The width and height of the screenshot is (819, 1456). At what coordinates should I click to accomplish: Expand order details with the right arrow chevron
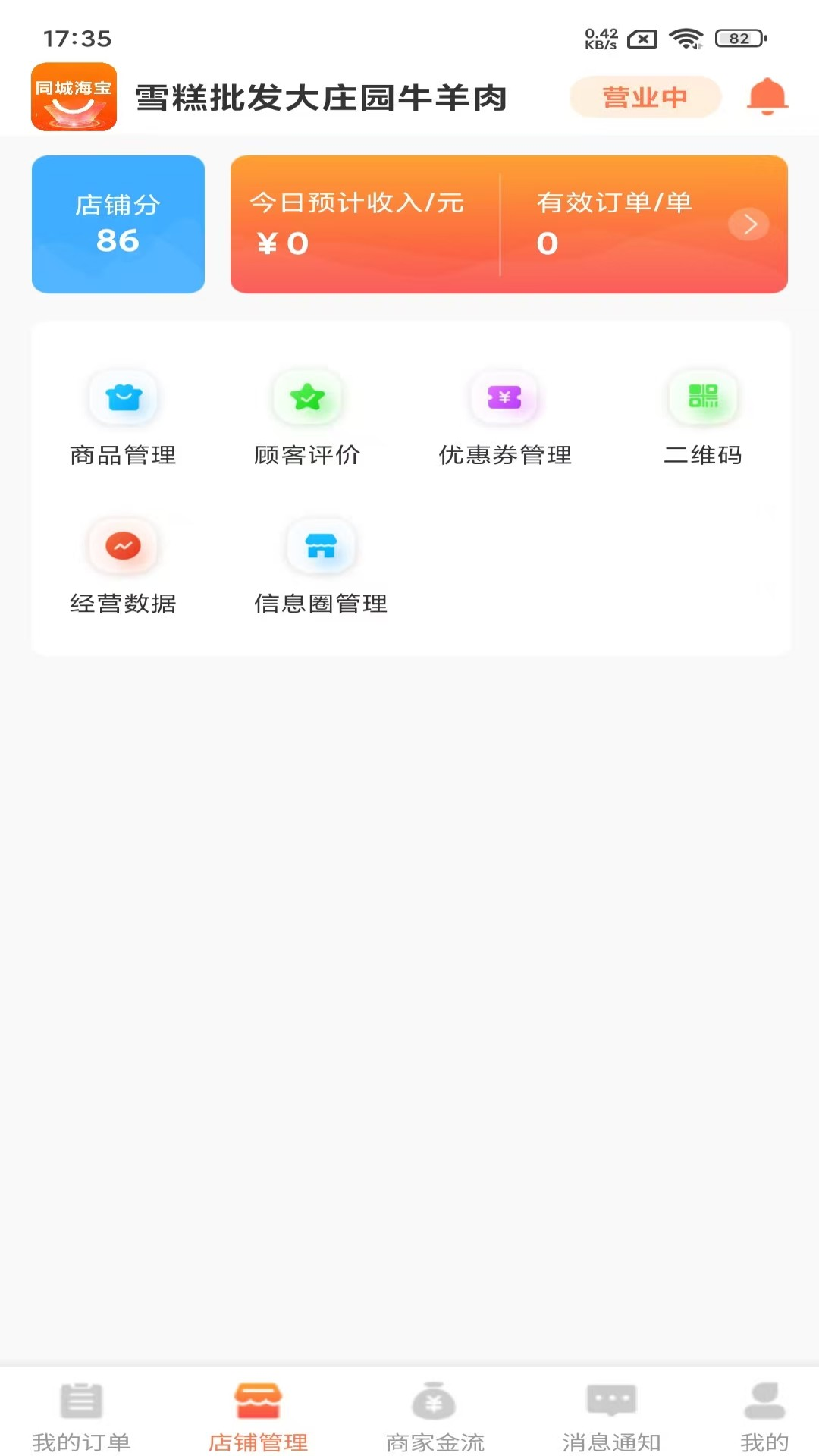click(x=749, y=224)
